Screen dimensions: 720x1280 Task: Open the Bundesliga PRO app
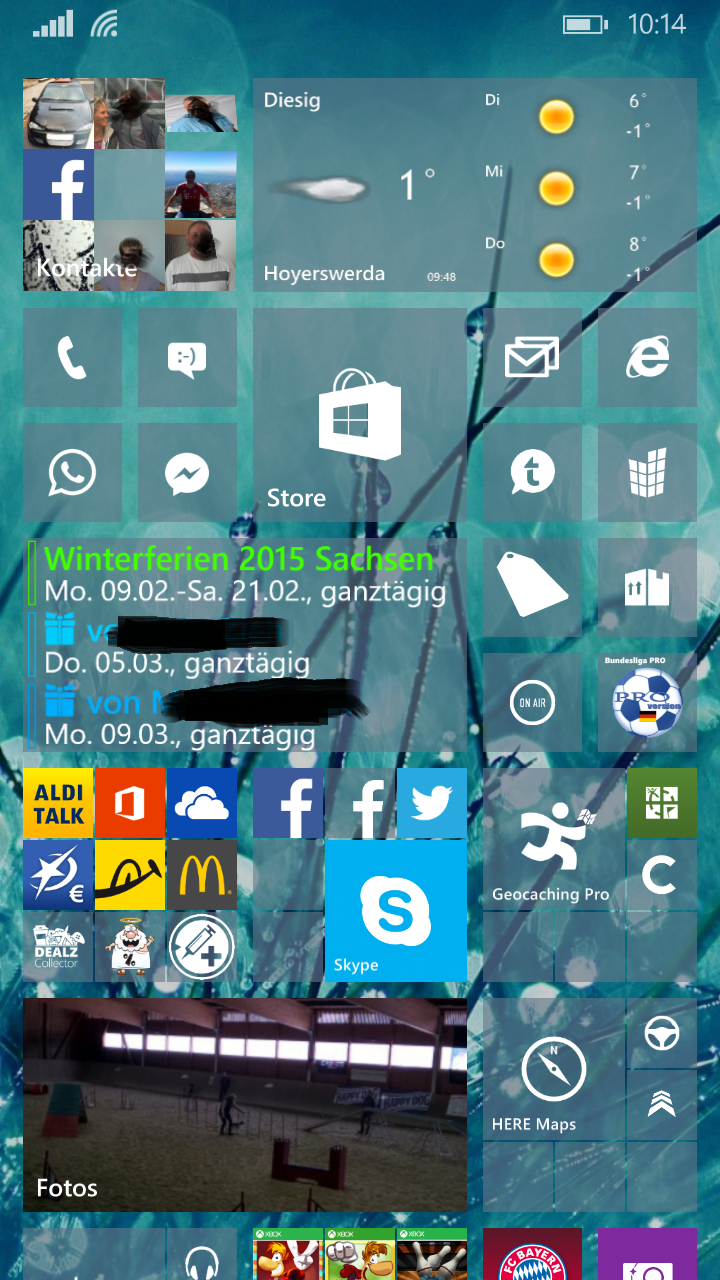pos(647,702)
